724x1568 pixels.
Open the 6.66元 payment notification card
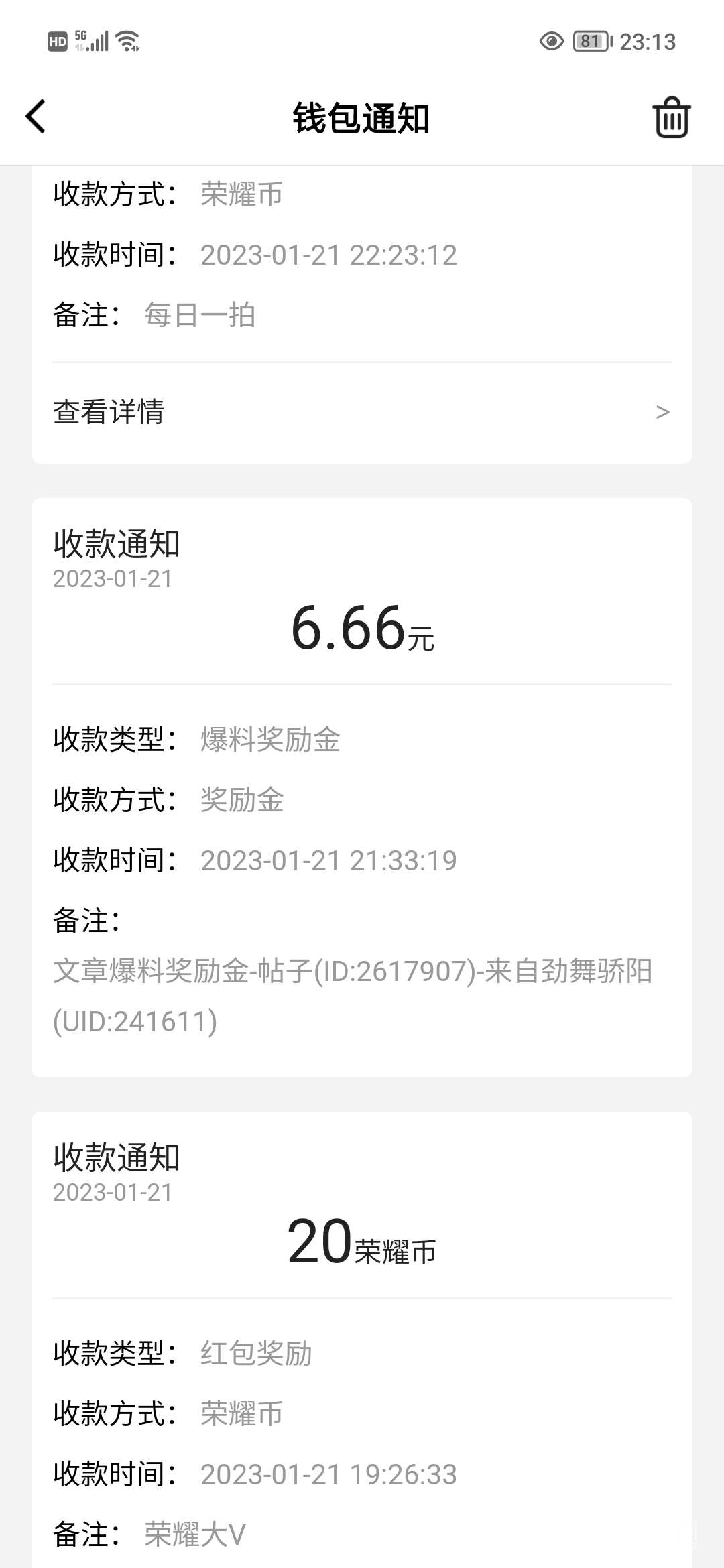click(x=362, y=787)
